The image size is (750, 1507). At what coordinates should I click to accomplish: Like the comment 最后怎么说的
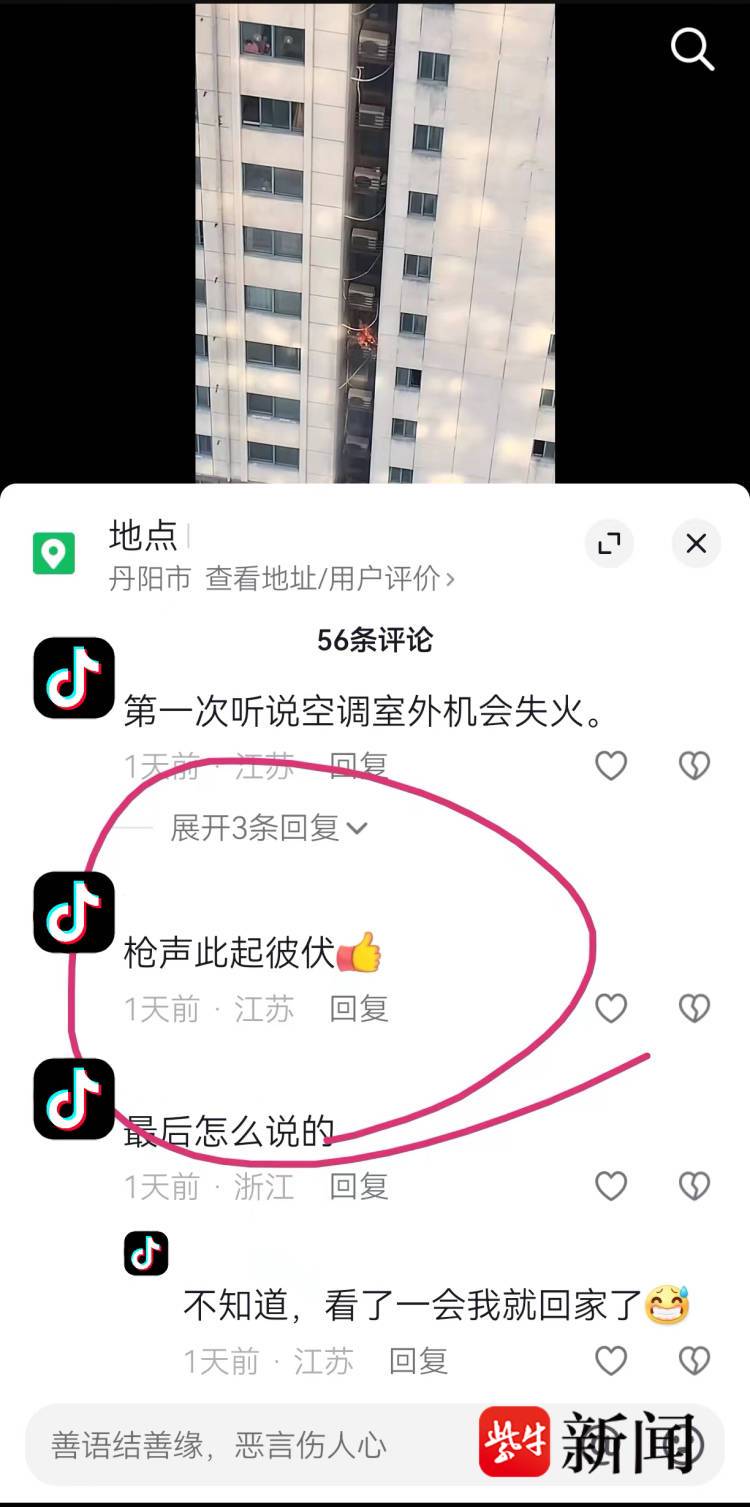pos(611,1186)
